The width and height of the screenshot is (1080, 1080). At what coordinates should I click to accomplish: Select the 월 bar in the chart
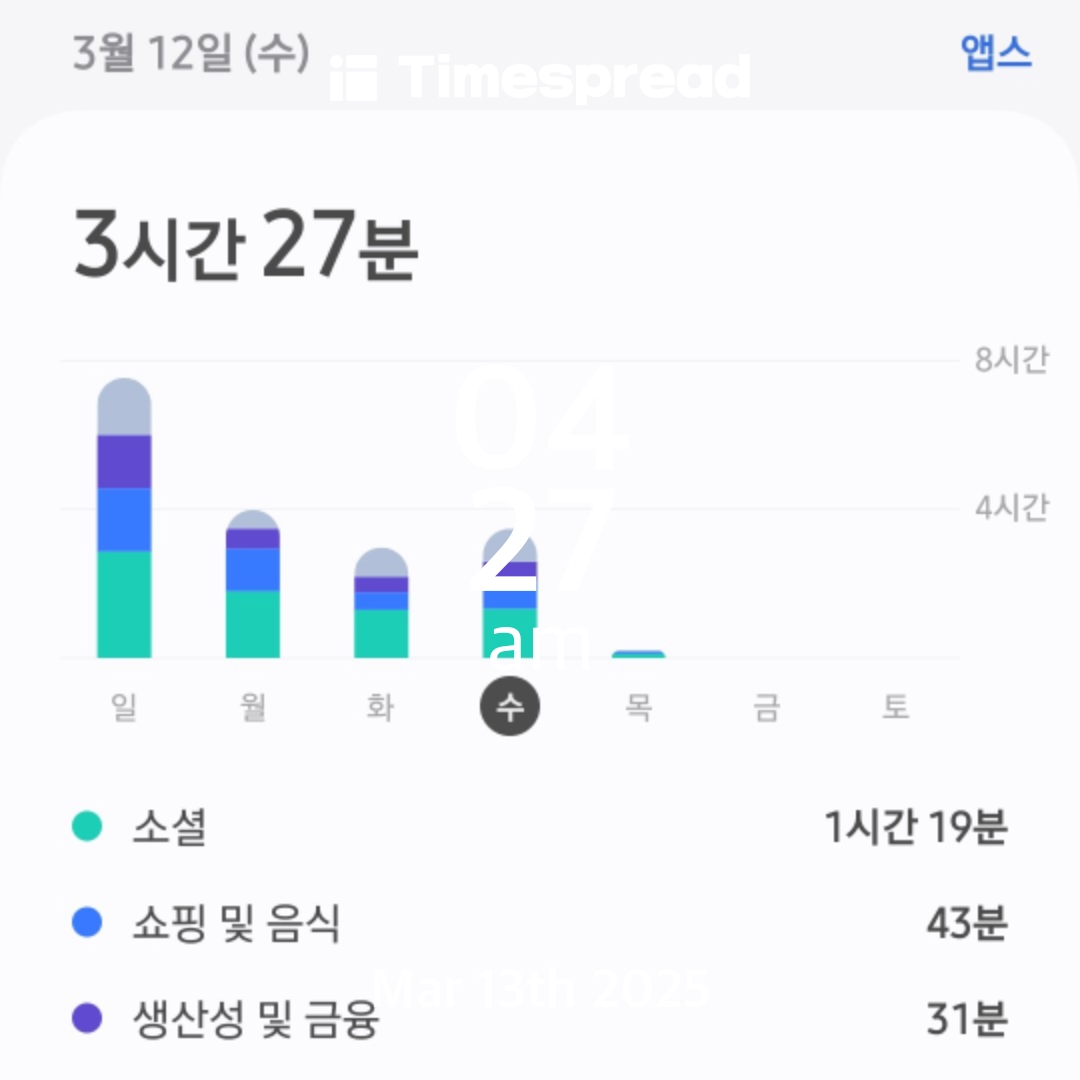click(253, 584)
